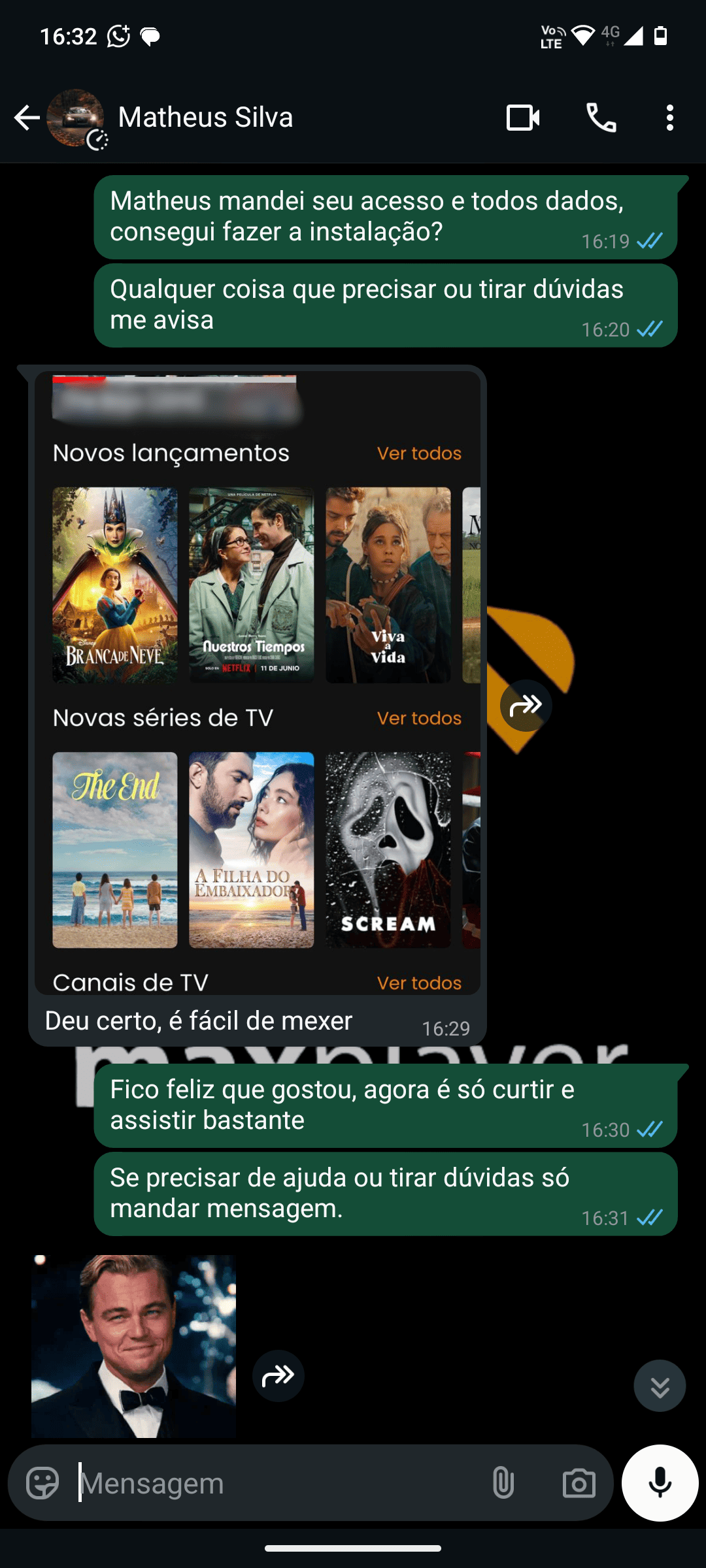
Task: Go back to the chat list
Action: (x=27, y=118)
